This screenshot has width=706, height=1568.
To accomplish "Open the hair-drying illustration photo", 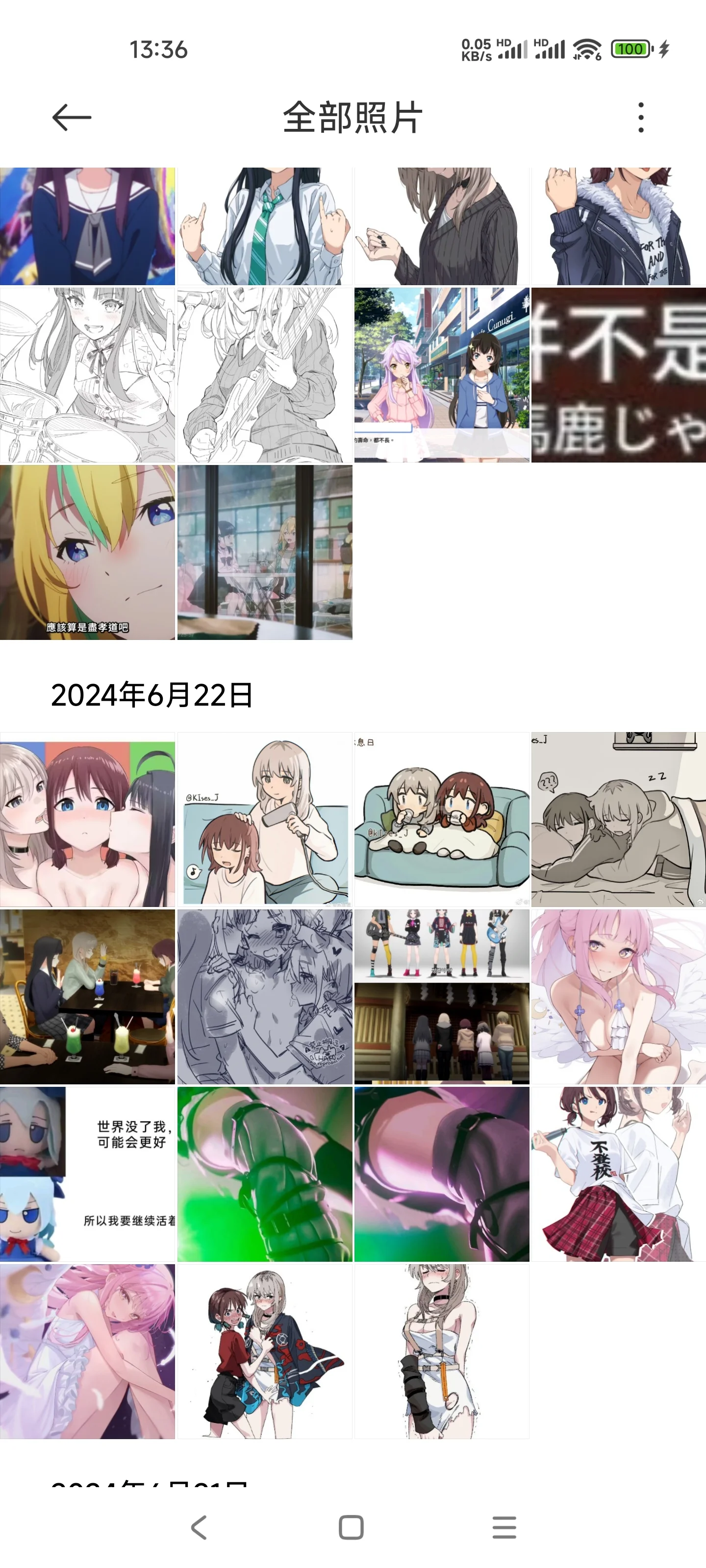I will (264, 819).
